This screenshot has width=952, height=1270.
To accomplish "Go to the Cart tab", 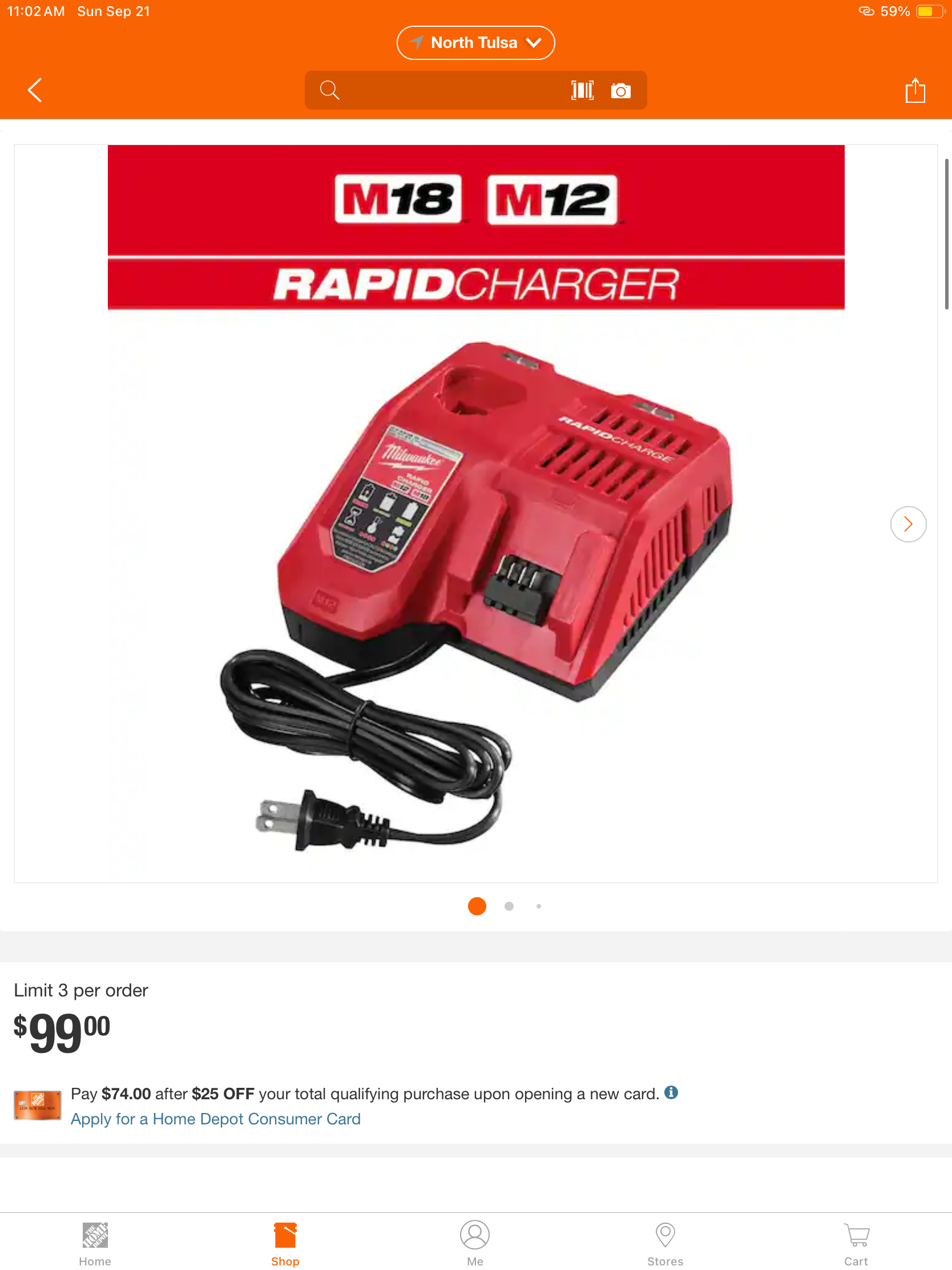I will 856,1243.
